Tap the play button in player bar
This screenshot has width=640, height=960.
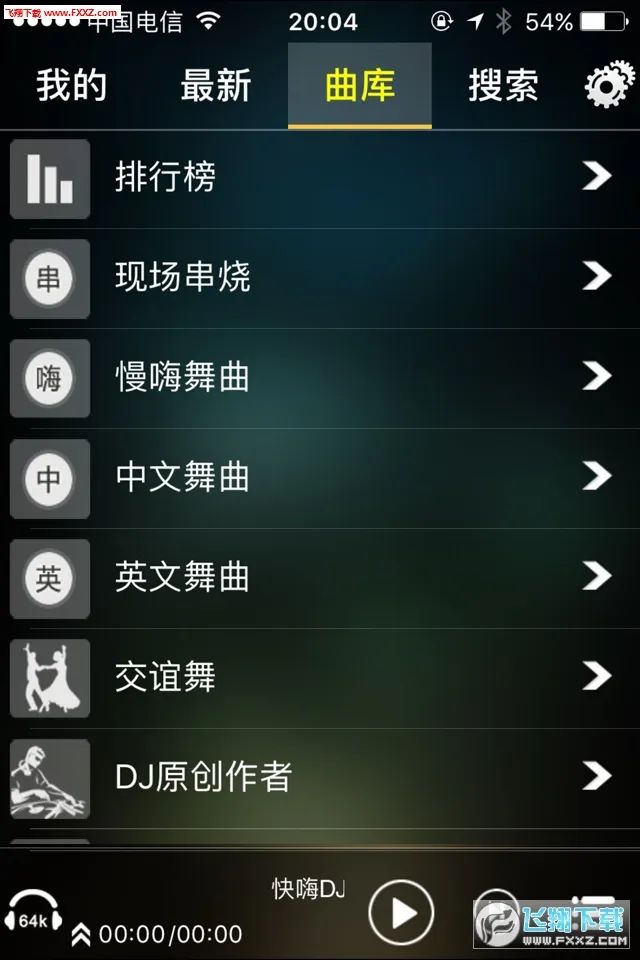(401, 912)
